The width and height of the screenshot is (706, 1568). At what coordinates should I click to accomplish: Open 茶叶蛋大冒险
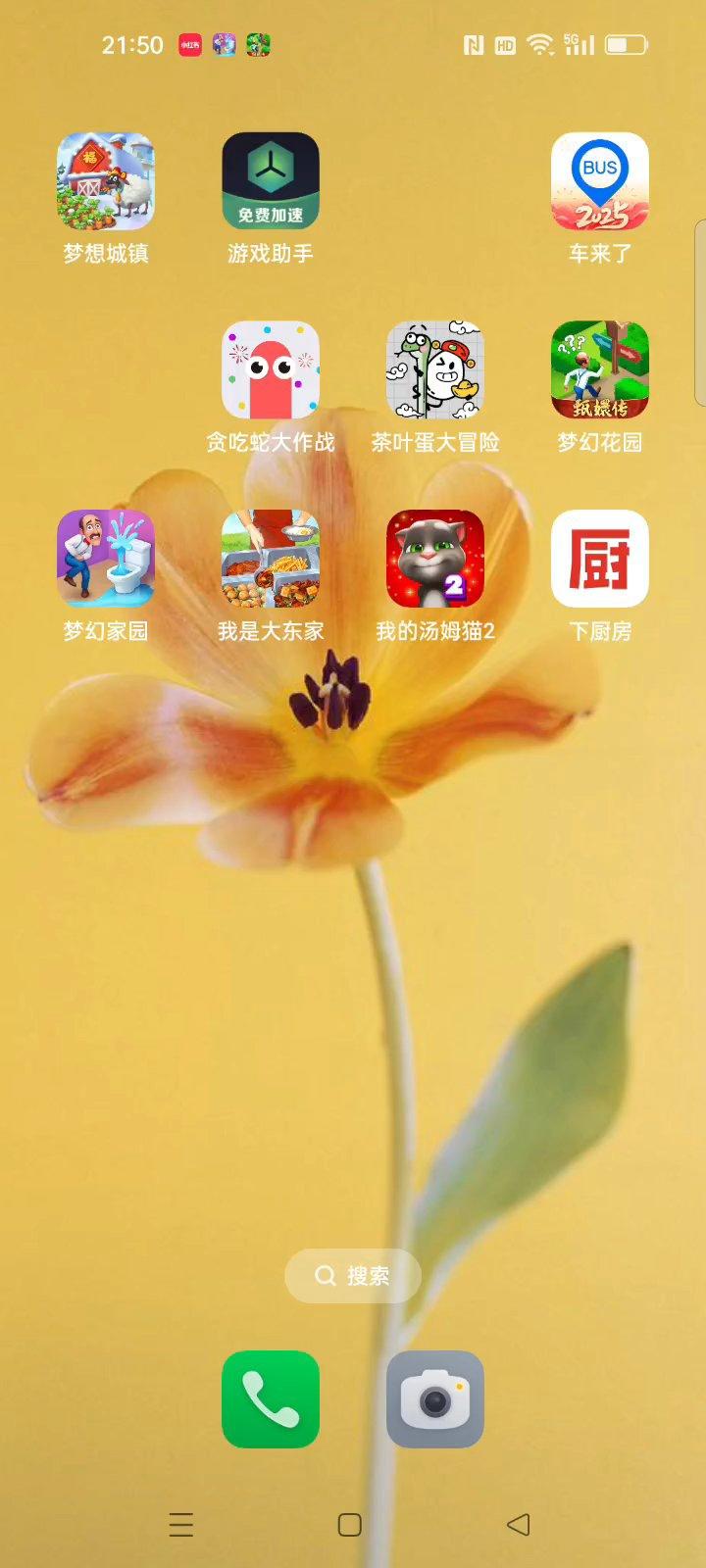click(x=435, y=370)
